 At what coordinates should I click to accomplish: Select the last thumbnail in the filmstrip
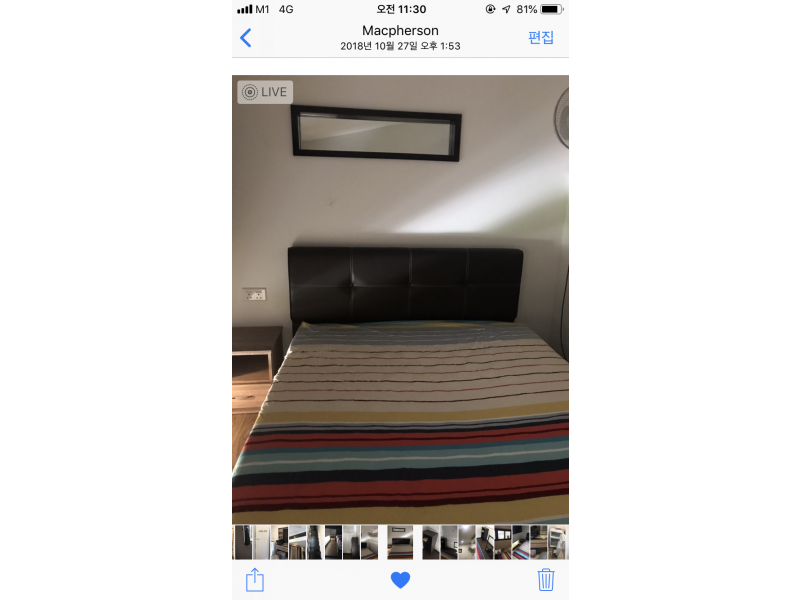pyautogui.click(x=557, y=542)
